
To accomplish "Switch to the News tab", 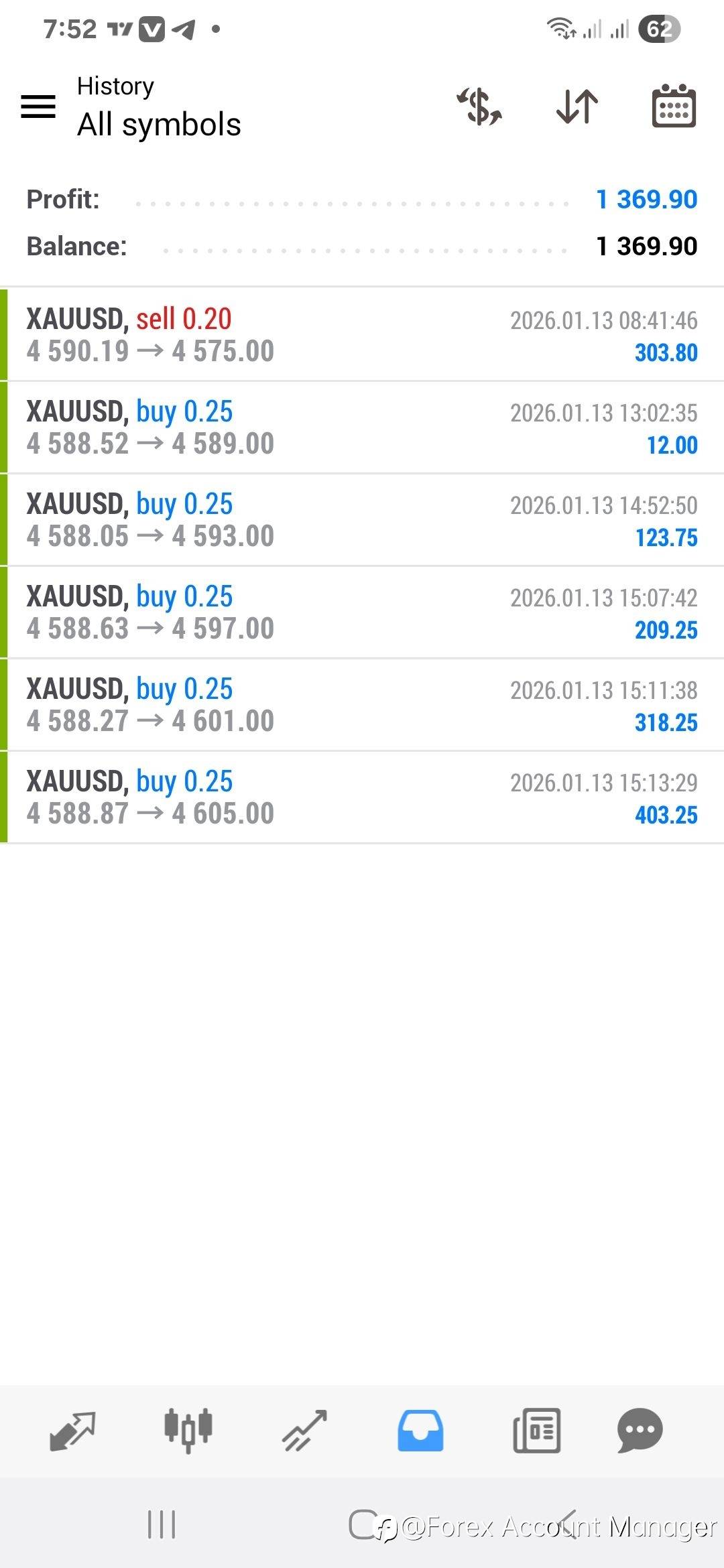I will [536, 1431].
